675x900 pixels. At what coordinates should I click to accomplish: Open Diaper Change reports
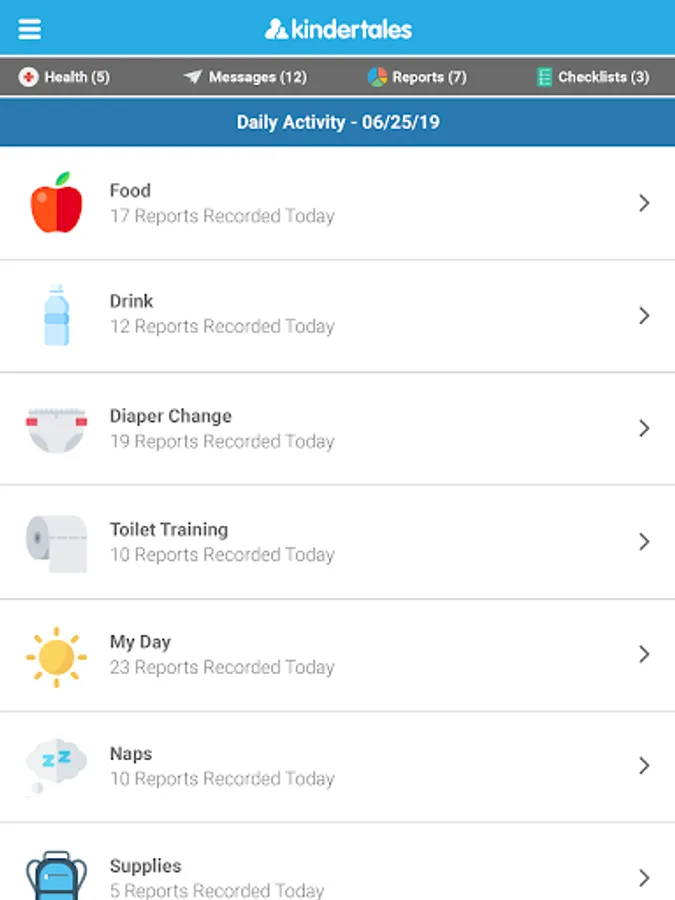pos(337,428)
